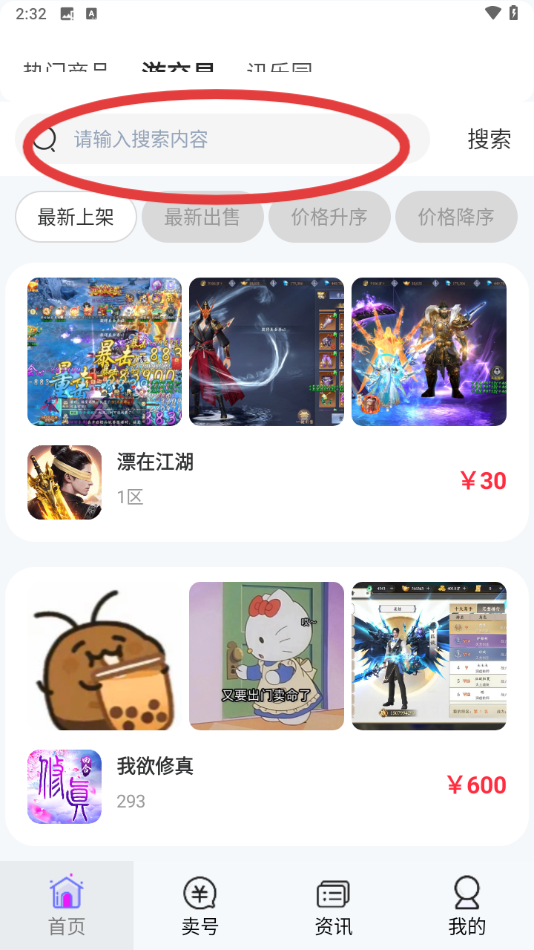Open the 资讯 tab
Screen dimensions: 534x950
coord(333,905)
